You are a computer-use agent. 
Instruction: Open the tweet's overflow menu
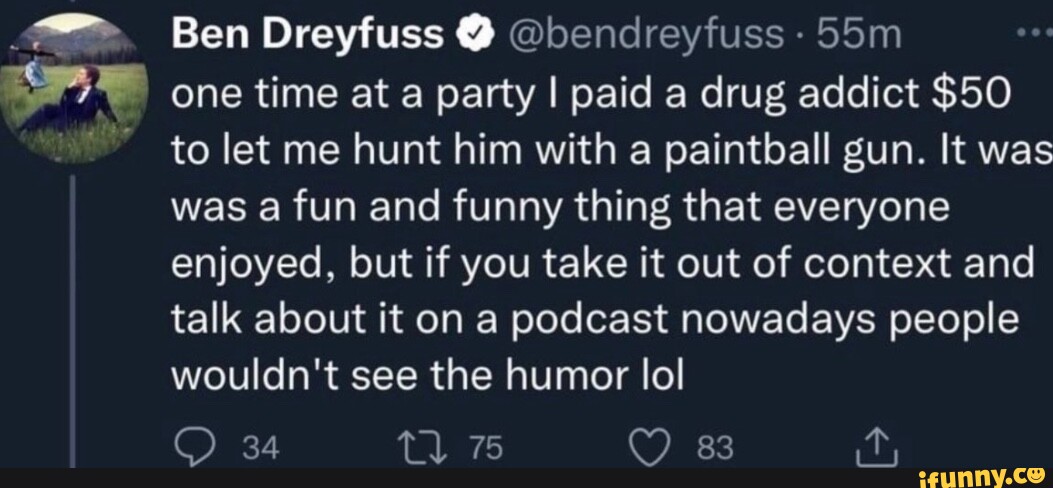pos(1037,32)
